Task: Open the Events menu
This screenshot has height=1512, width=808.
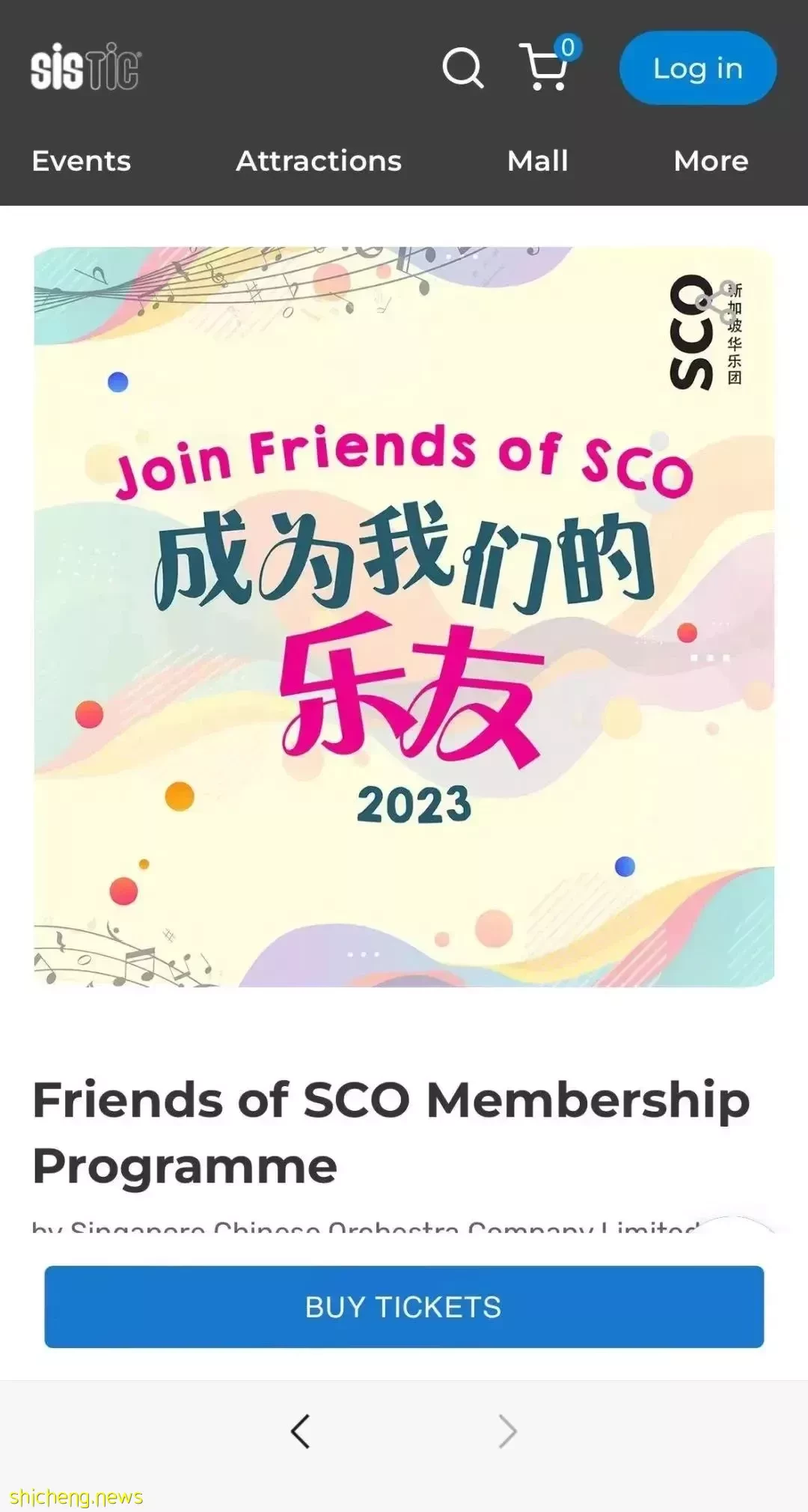Action: 81,161
